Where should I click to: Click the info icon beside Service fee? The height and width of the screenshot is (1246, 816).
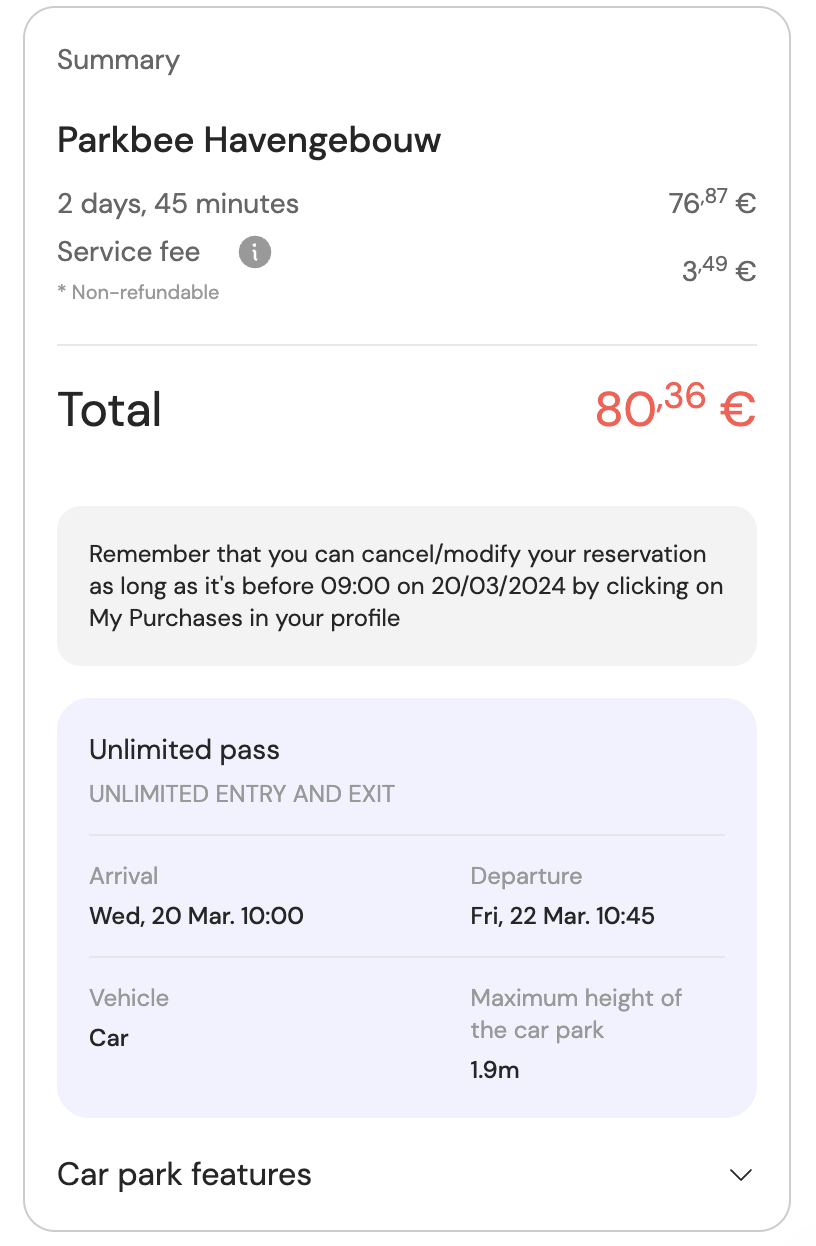(x=254, y=252)
